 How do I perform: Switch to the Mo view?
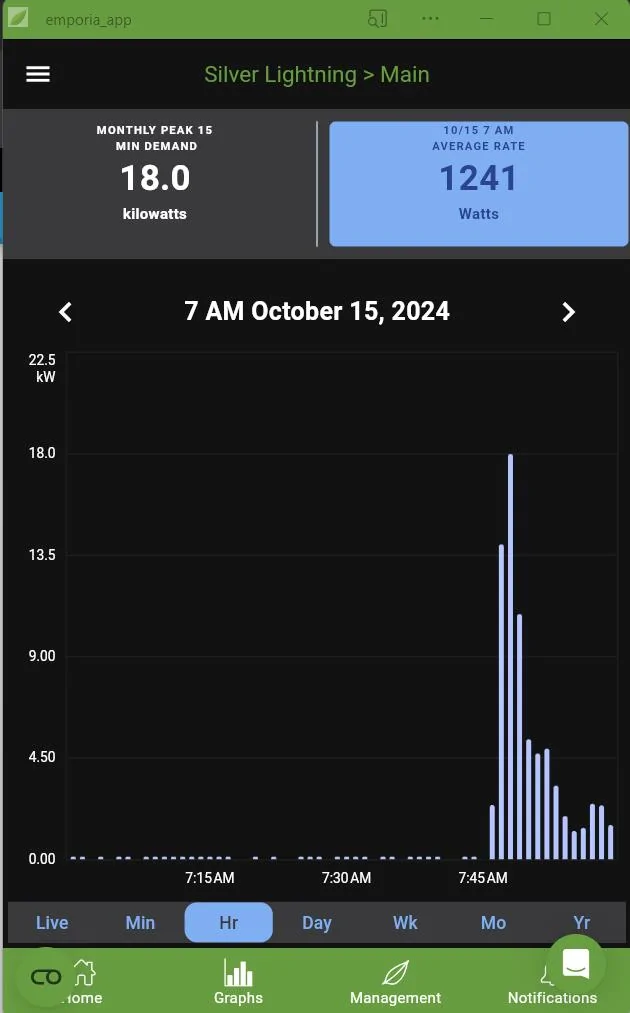493,923
